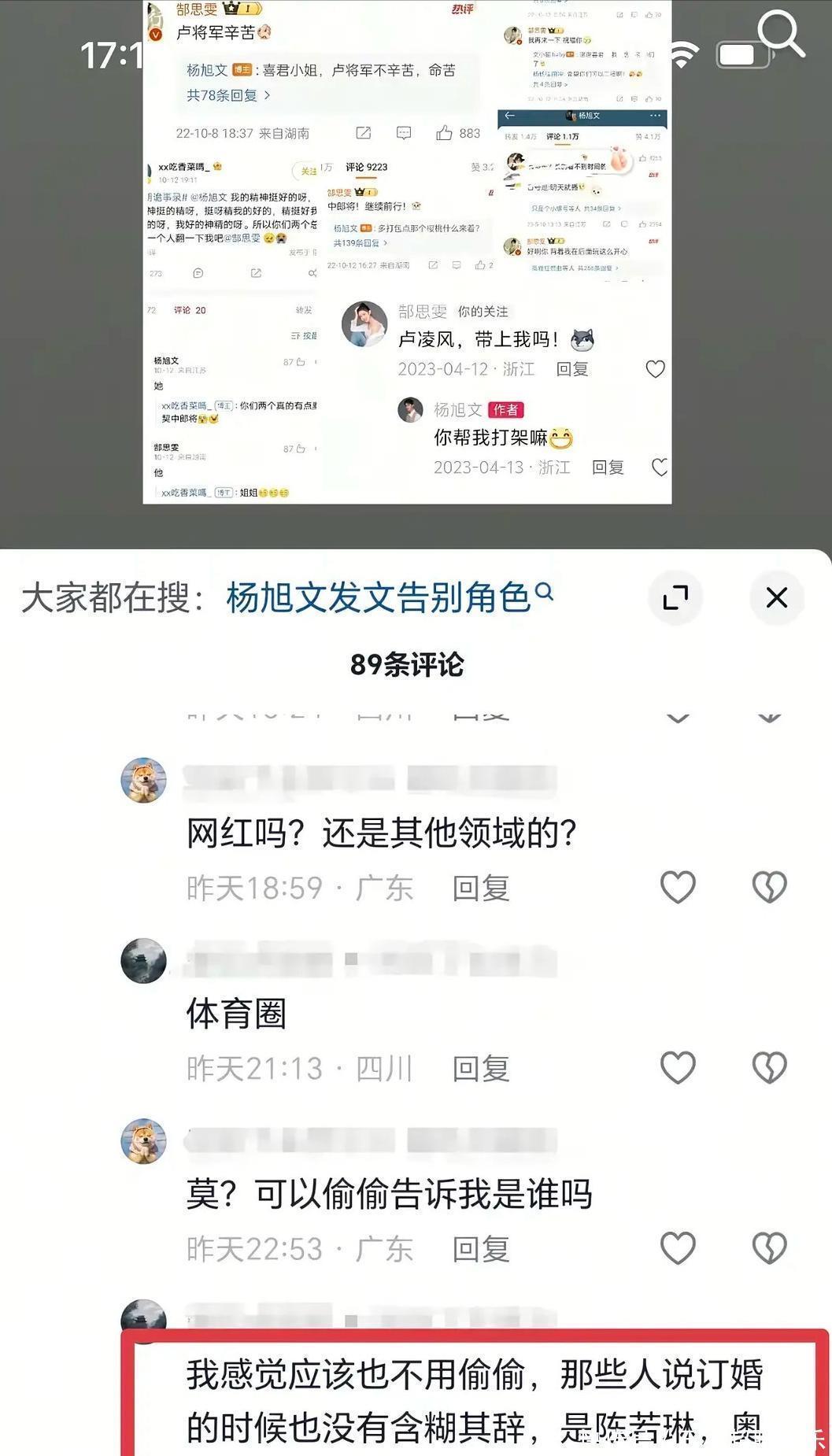Dislike the comment 体育圈
832x1456 pixels.
pos(769,1067)
